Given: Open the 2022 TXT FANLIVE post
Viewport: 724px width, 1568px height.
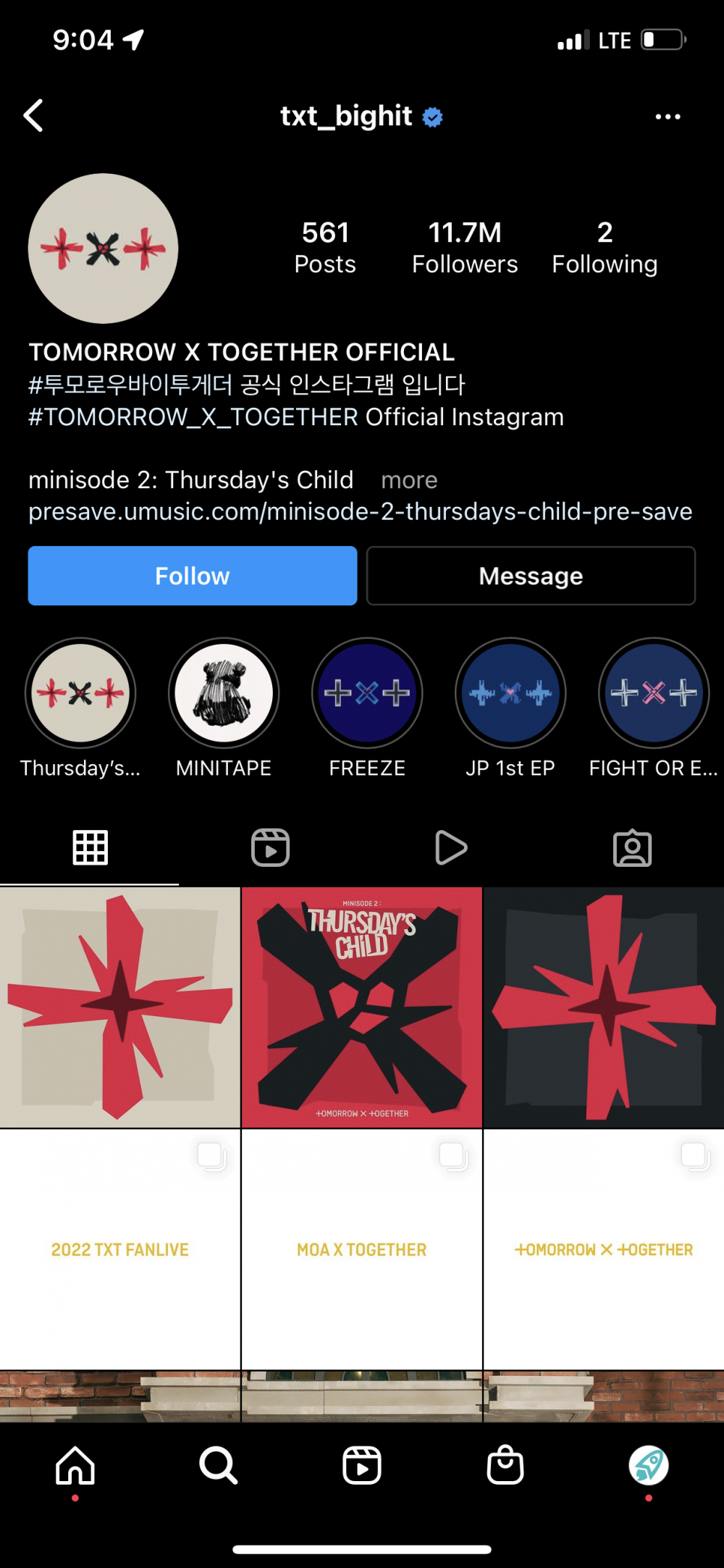Looking at the screenshot, I should 120,1249.
